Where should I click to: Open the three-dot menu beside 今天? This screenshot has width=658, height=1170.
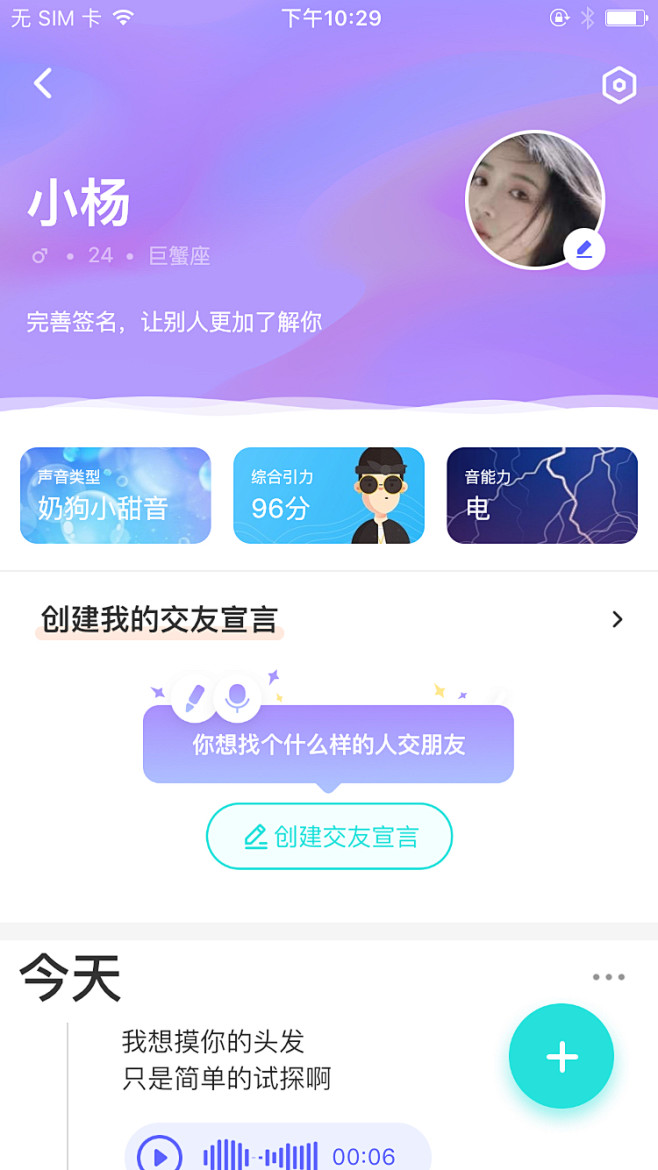[608, 977]
